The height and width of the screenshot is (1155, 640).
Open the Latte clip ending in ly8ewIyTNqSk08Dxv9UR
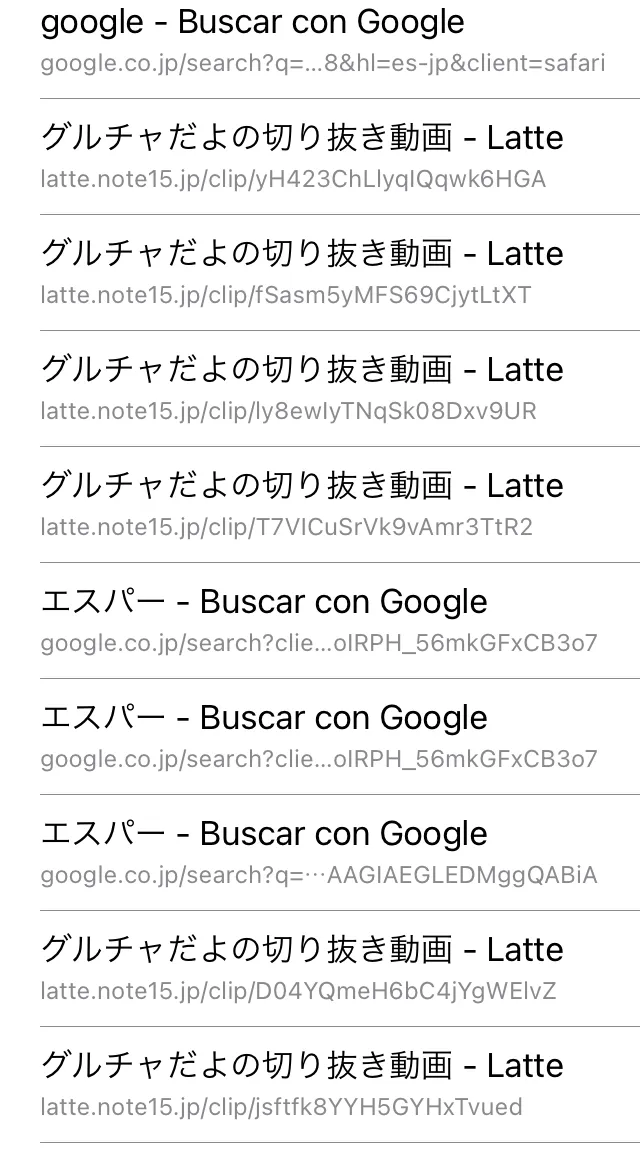(x=320, y=388)
